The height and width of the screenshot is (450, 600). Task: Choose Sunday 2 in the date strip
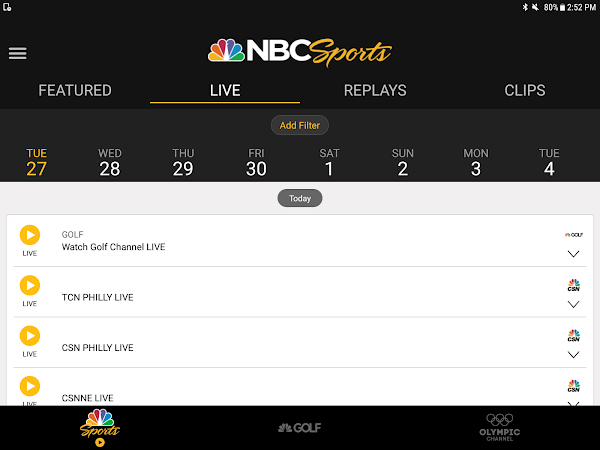click(x=403, y=163)
